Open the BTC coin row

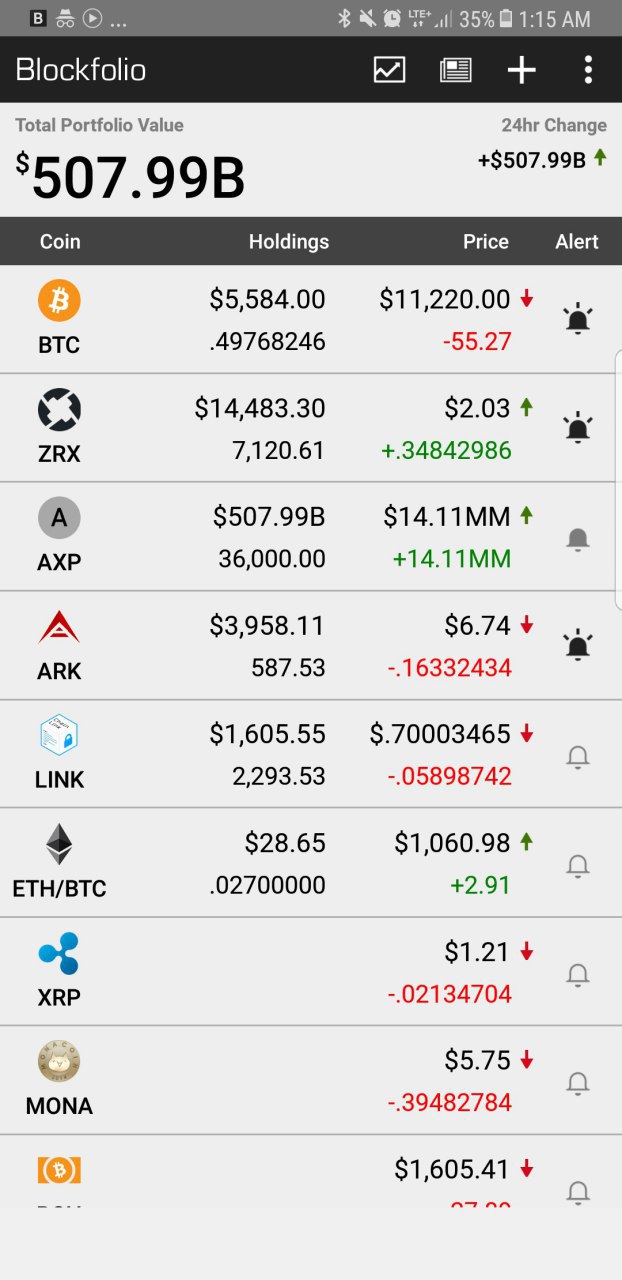point(311,320)
